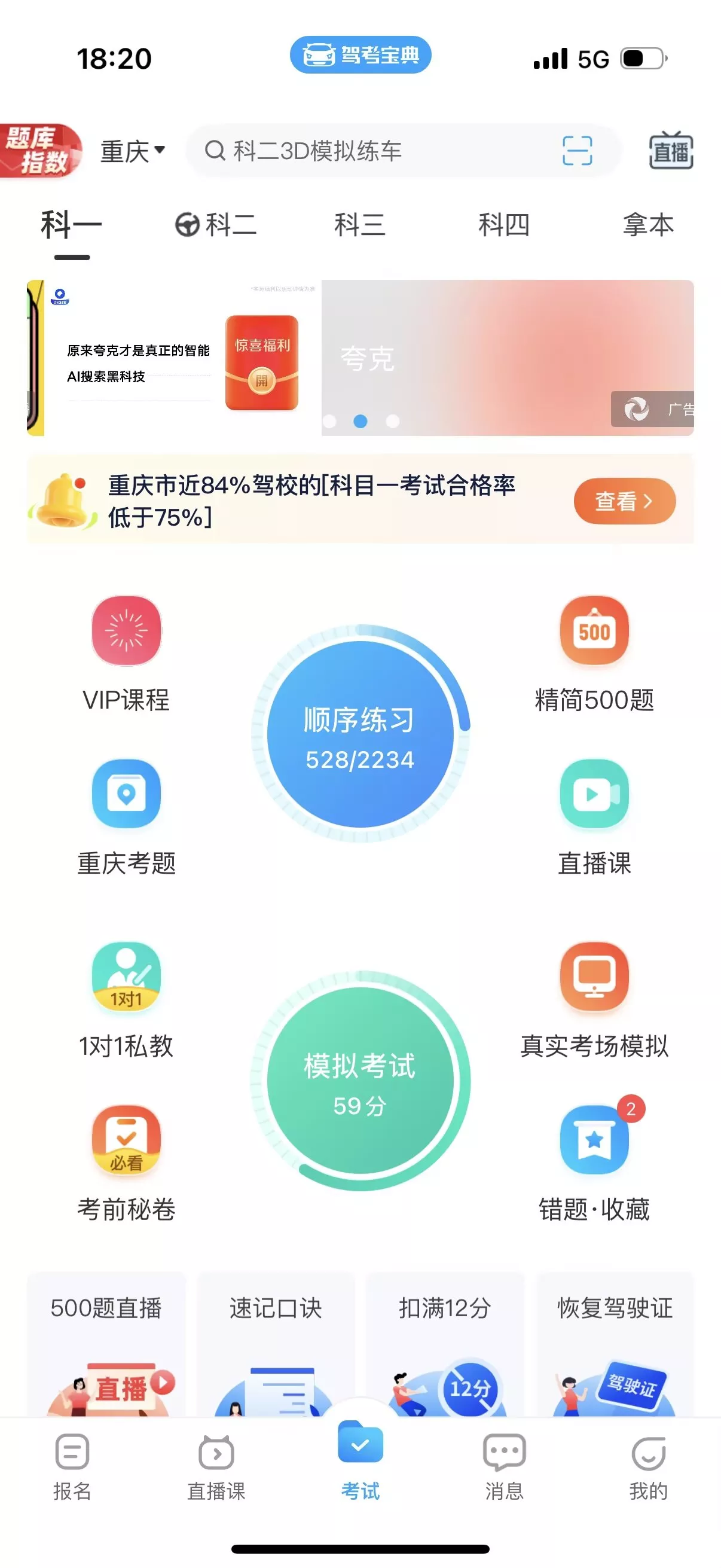This screenshot has width=721, height=1568.
Task: Change city from 重庆 dropdown
Action: [x=132, y=150]
